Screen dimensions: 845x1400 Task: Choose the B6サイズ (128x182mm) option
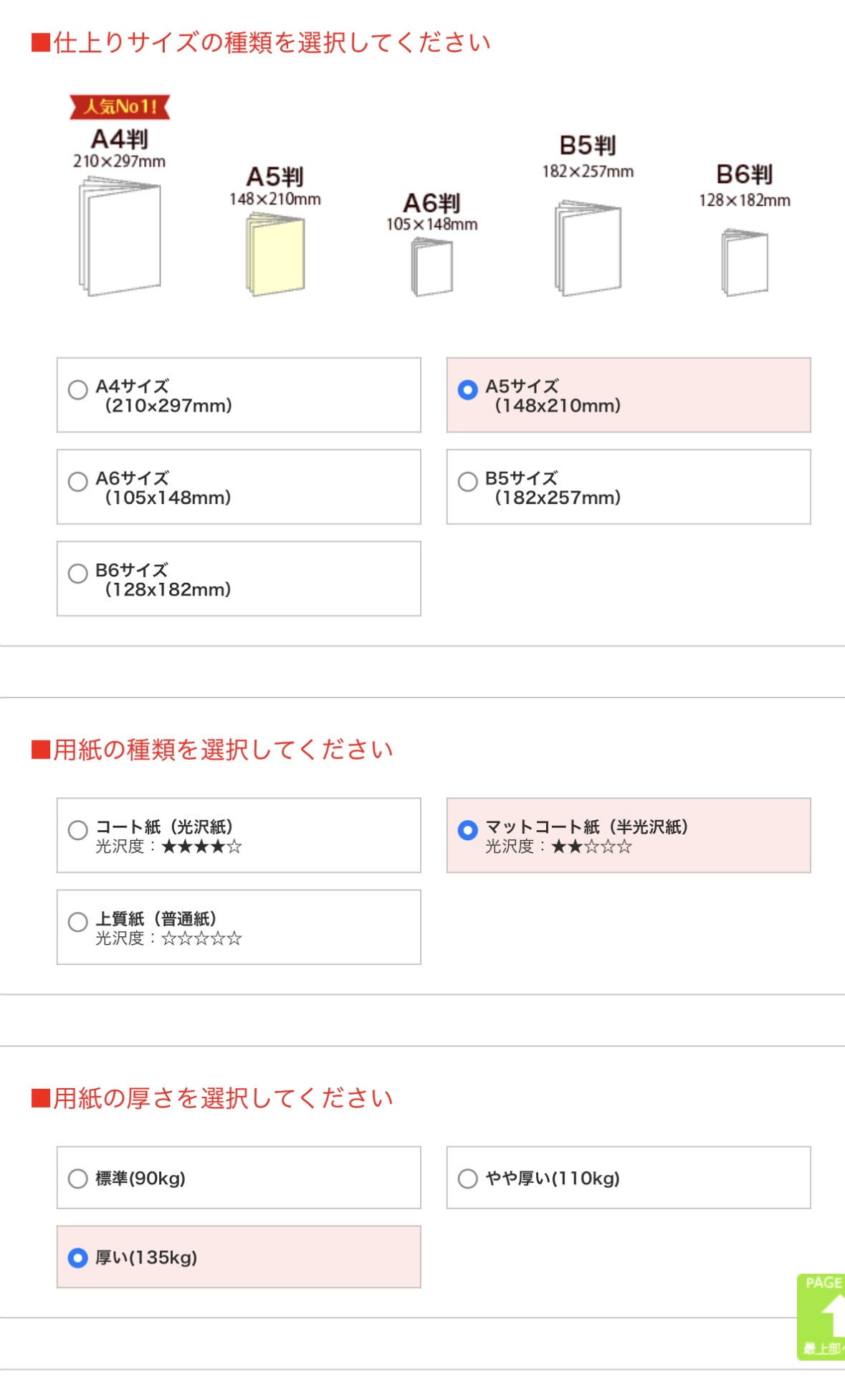[239, 578]
